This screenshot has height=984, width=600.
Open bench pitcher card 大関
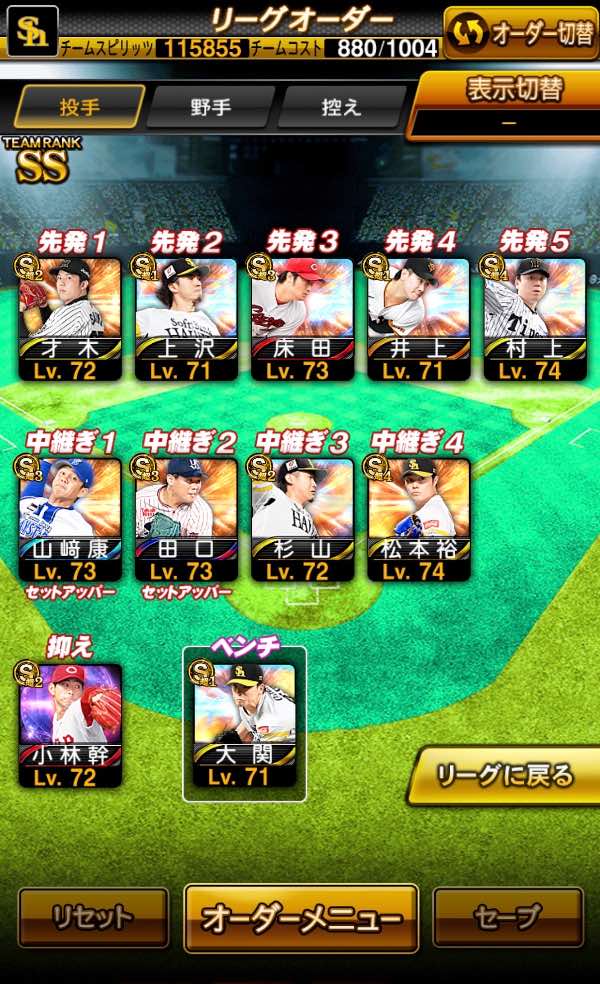(x=244, y=725)
